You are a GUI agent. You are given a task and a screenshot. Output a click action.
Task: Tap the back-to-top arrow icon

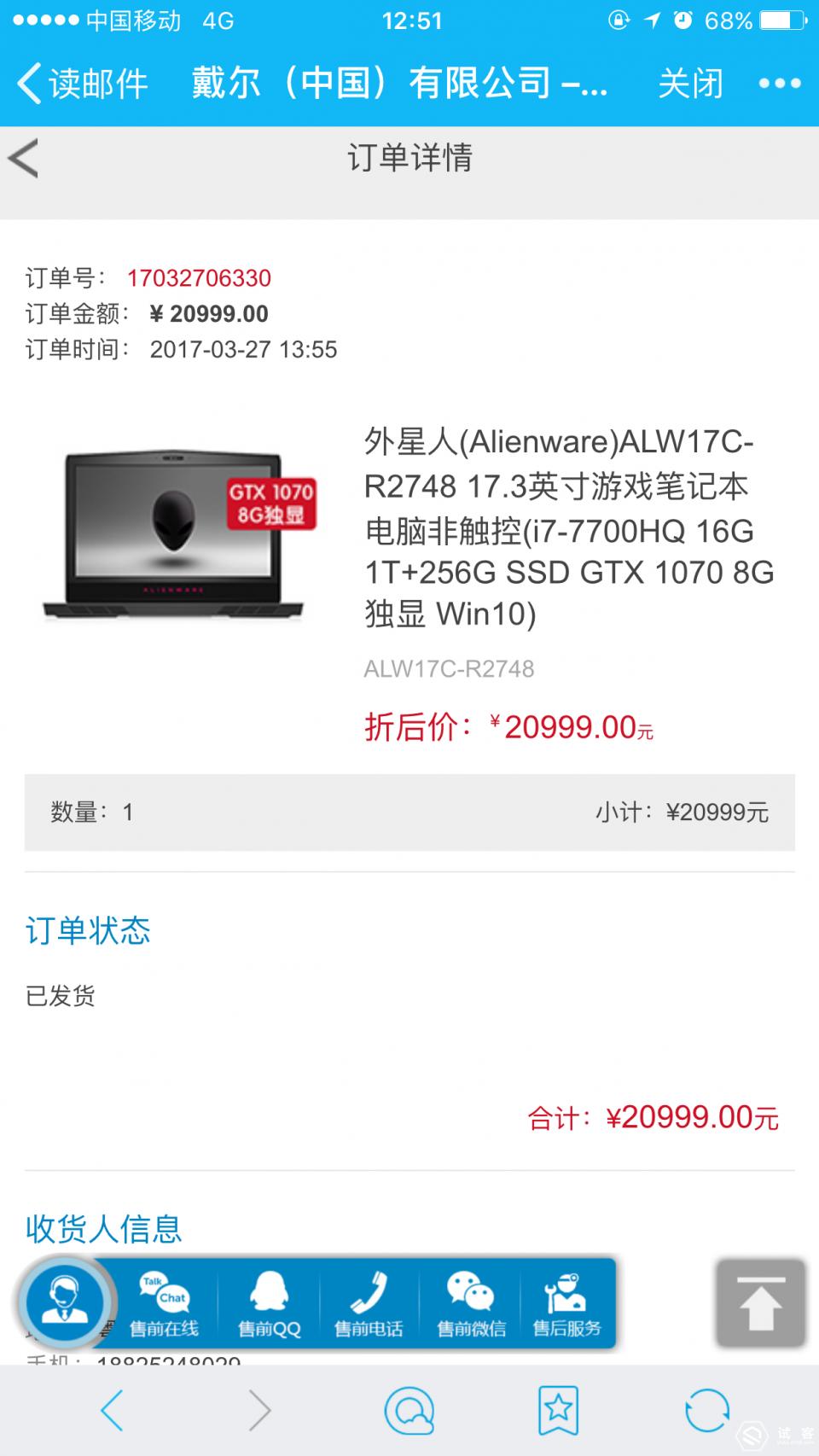coord(759,1303)
